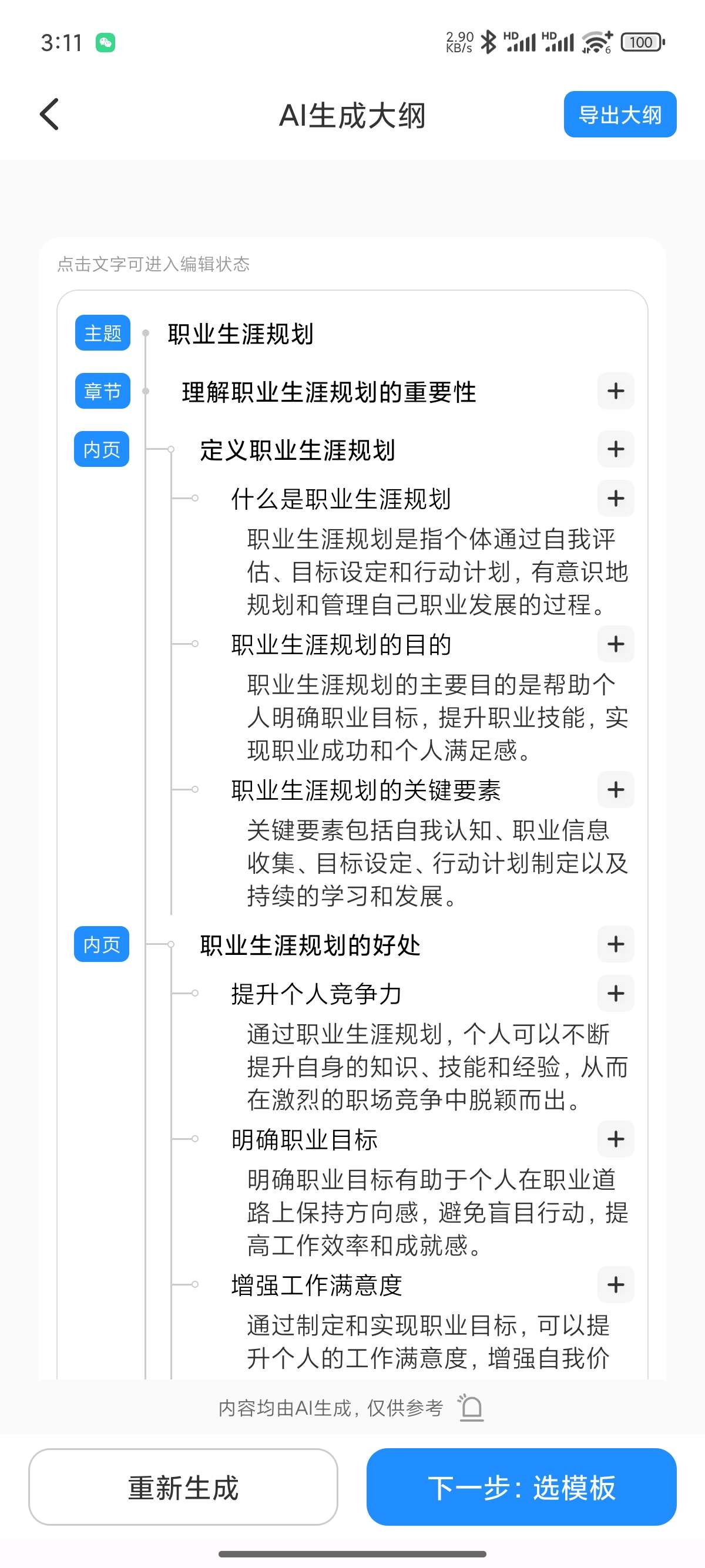Image resolution: width=705 pixels, height=1568 pixels.
Task: Add entry next to 提升个人竞争力
Action: (616, 994)
